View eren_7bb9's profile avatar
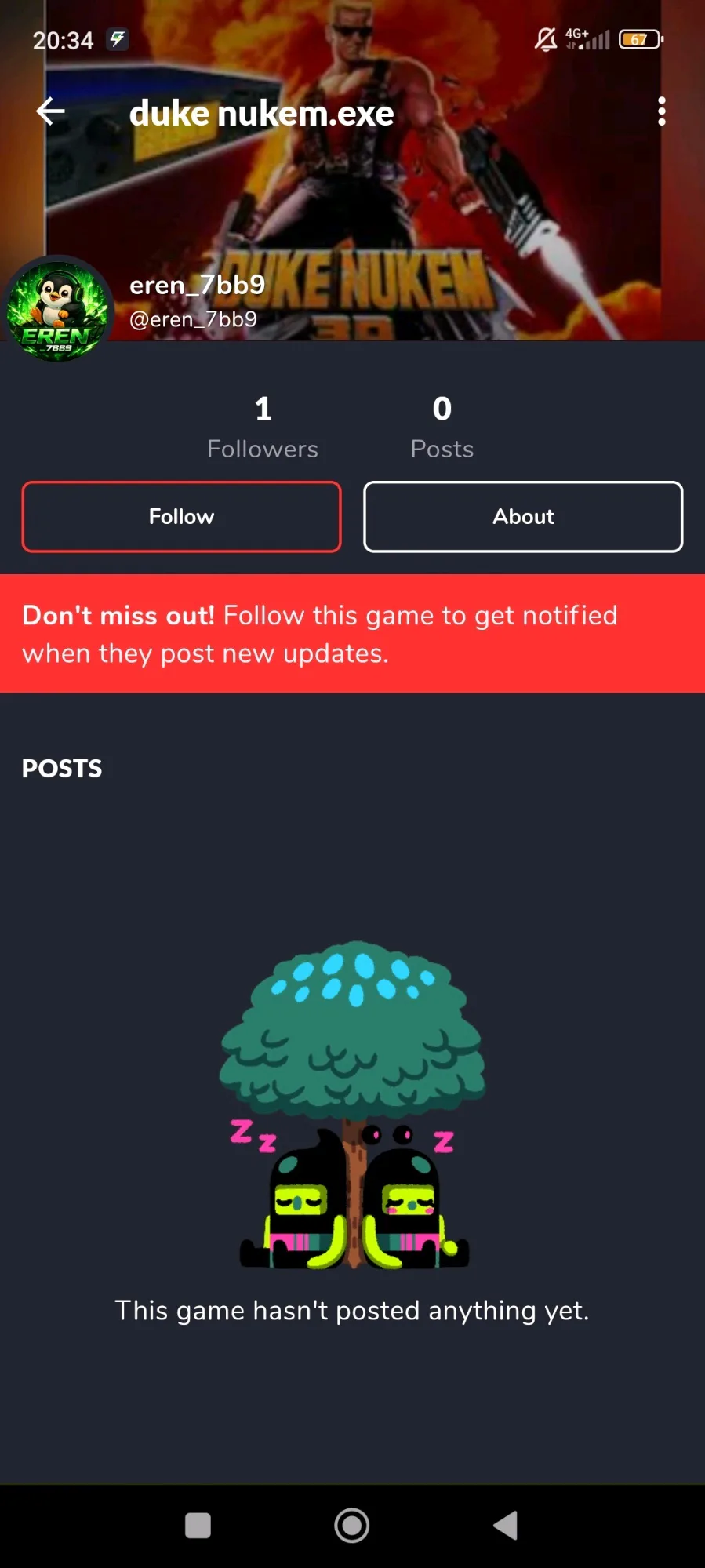The width and height of the screenshot is (705, 1568). [57, 311]
